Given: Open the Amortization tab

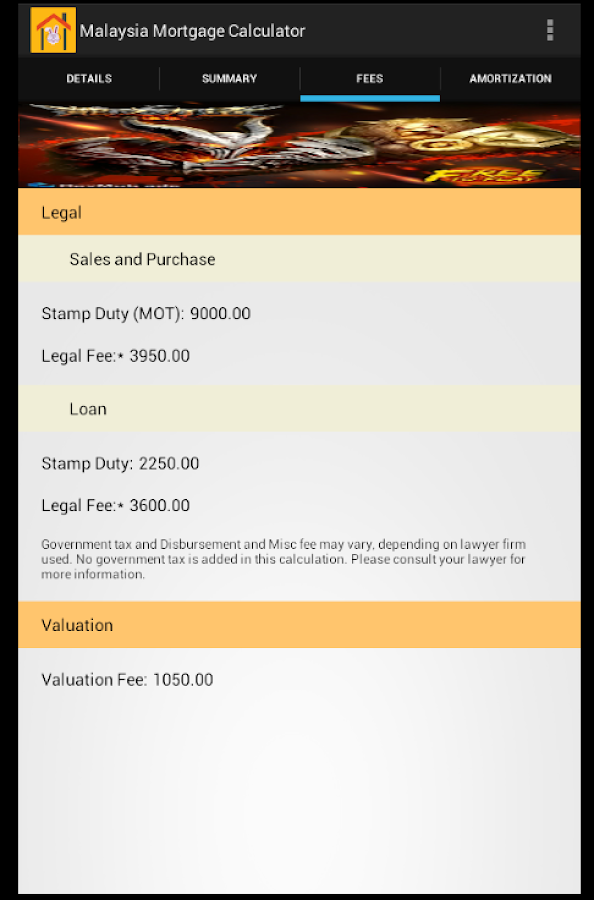Looking at the screenshot, I should (x=510, y=79).
